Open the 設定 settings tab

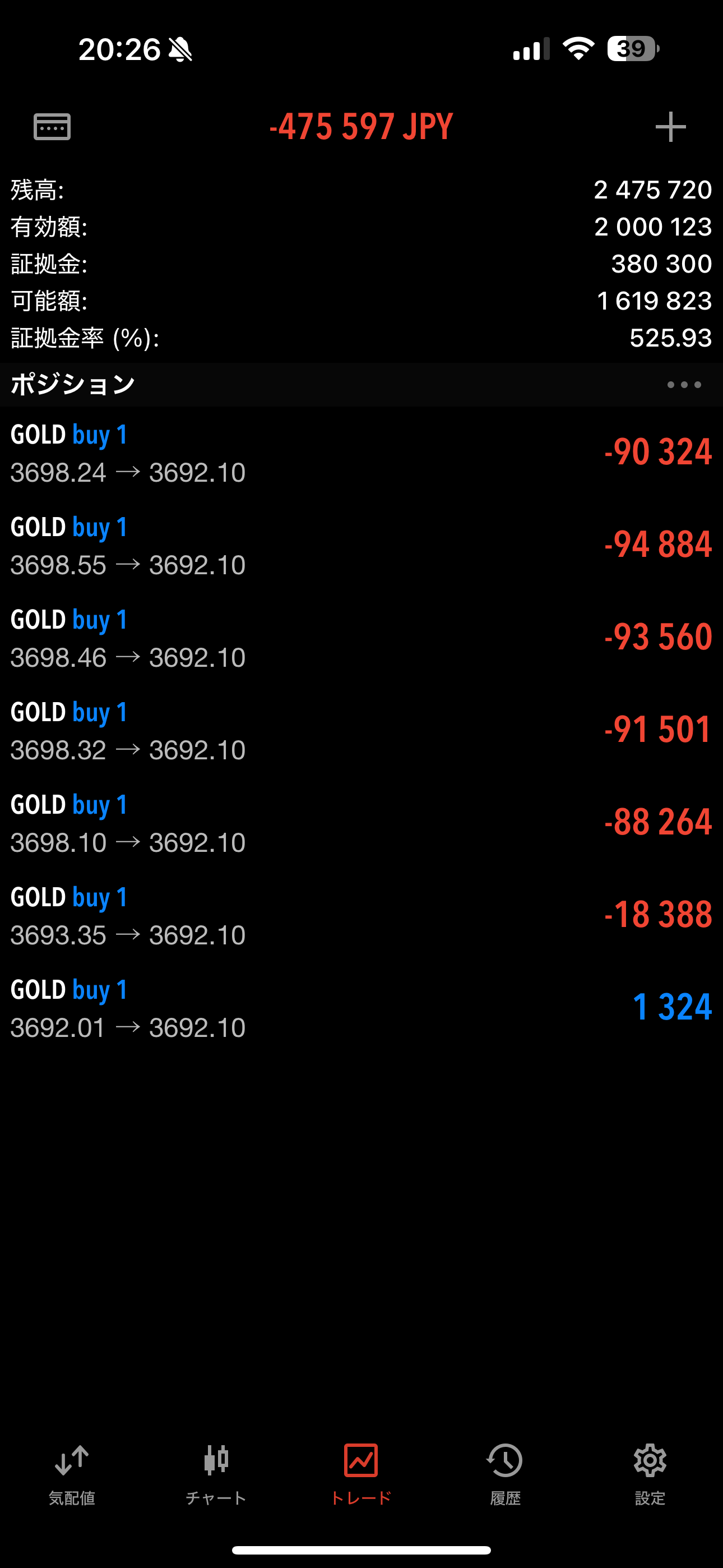pyautogui.click(x=650, y=1474)
